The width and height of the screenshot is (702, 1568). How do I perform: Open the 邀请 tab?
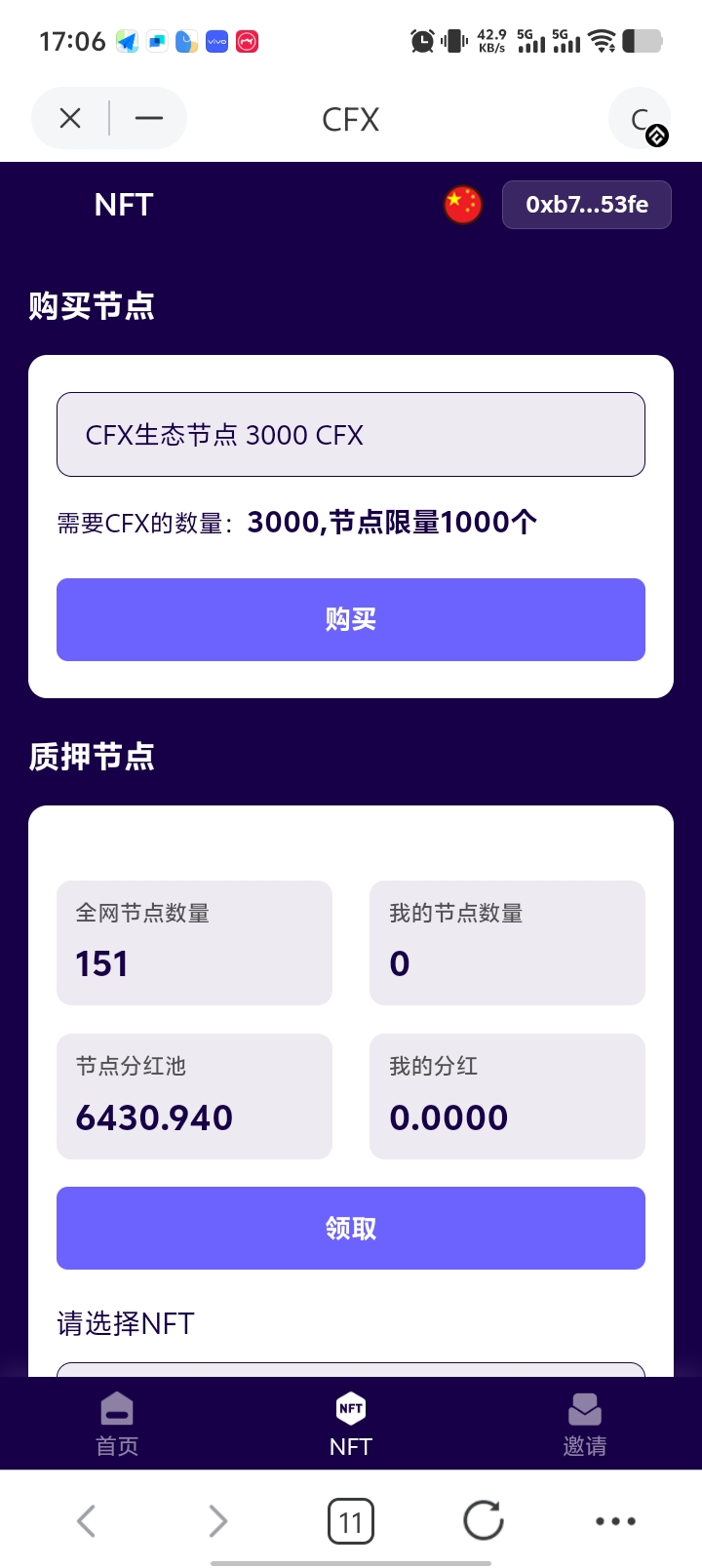[585, 1425]
